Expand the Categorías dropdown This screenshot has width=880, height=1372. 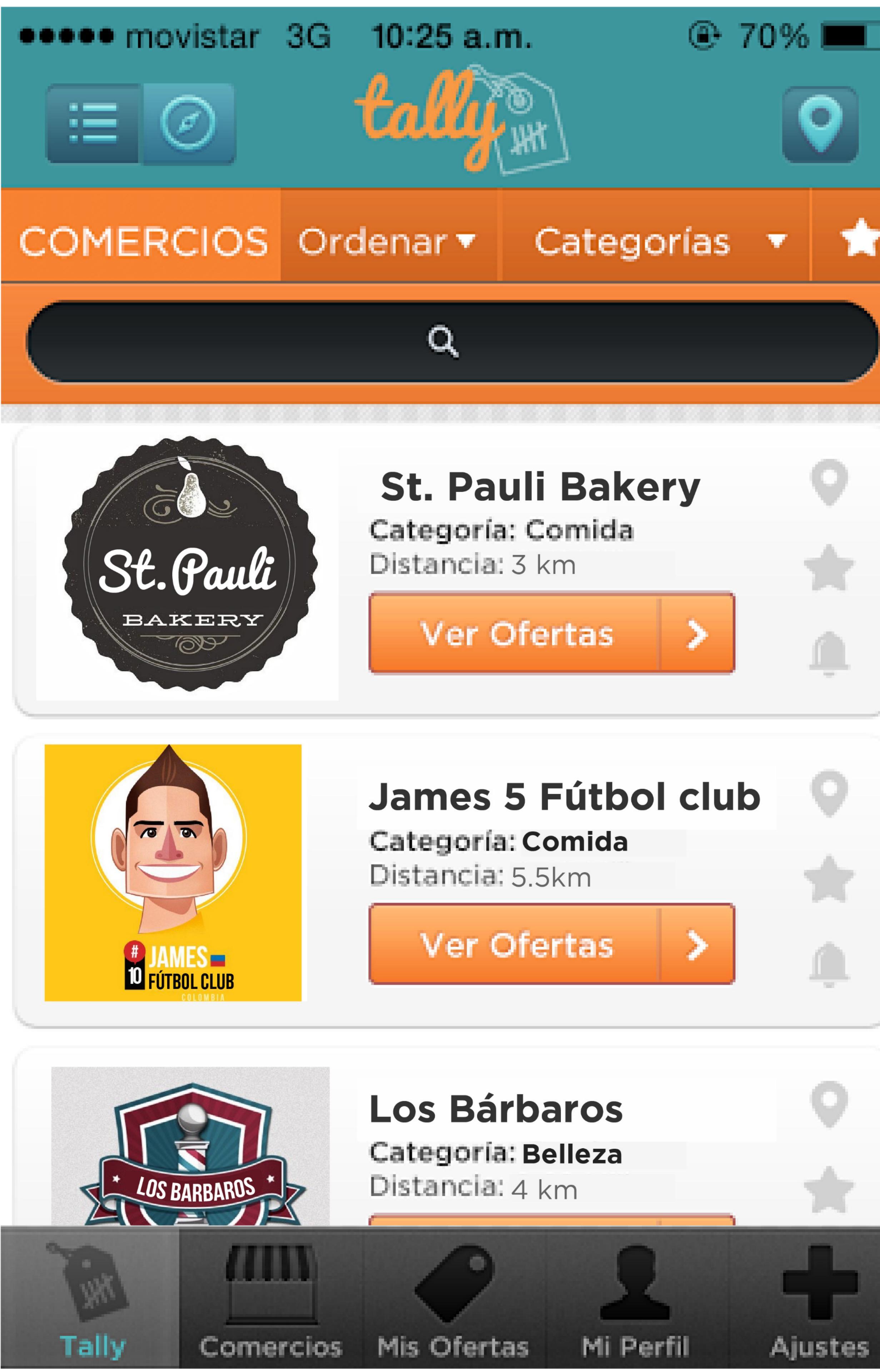(x=657, y=241)
